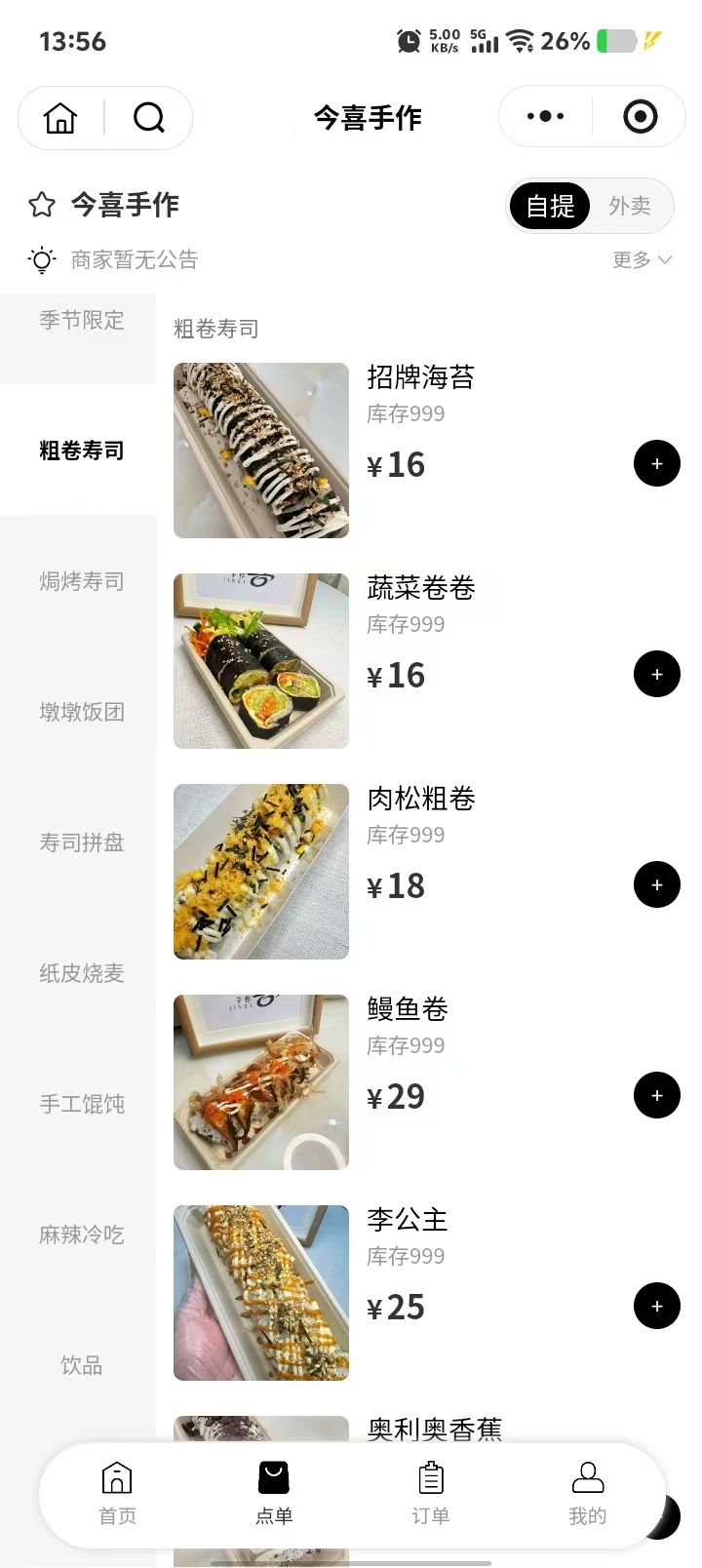Go to the 我的 profile tab
Screen dimensions: 702x1568
coord(587,1493)
